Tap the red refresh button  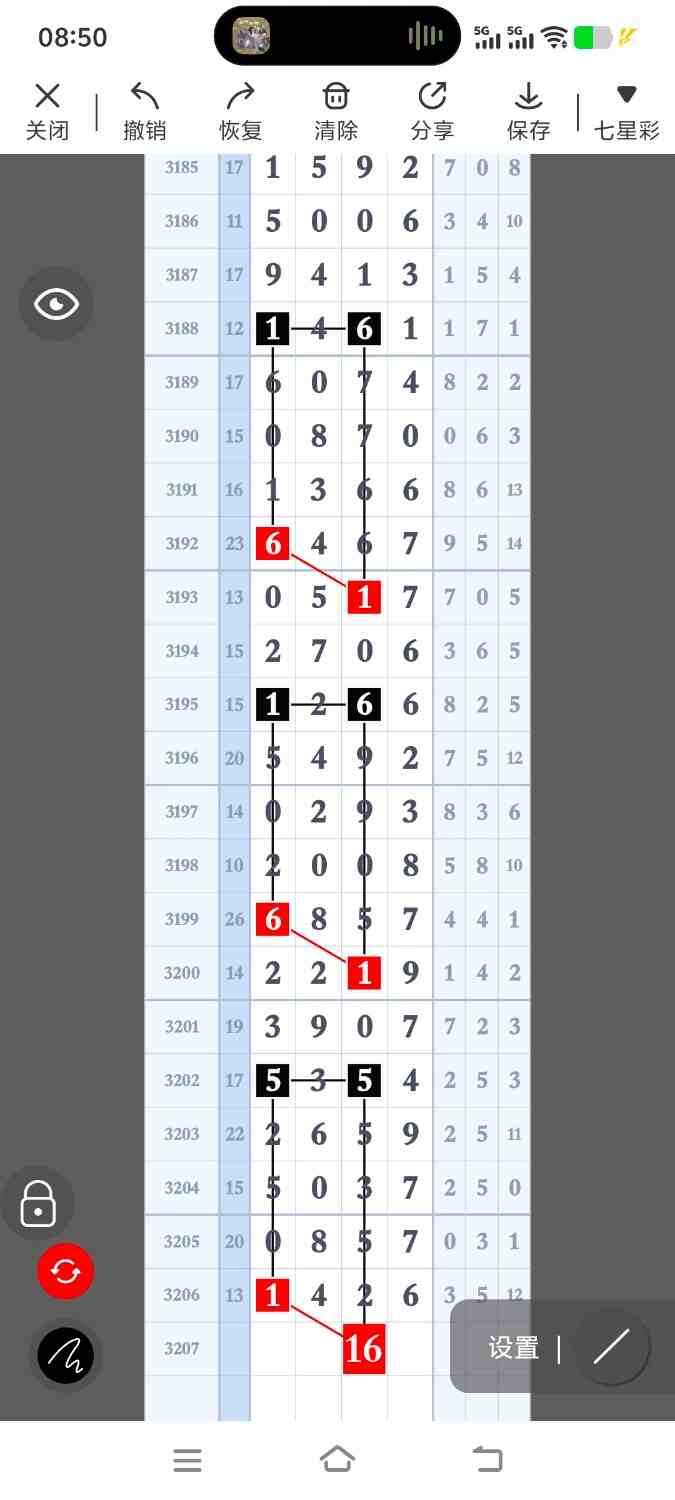click(x=65, y=1271)
